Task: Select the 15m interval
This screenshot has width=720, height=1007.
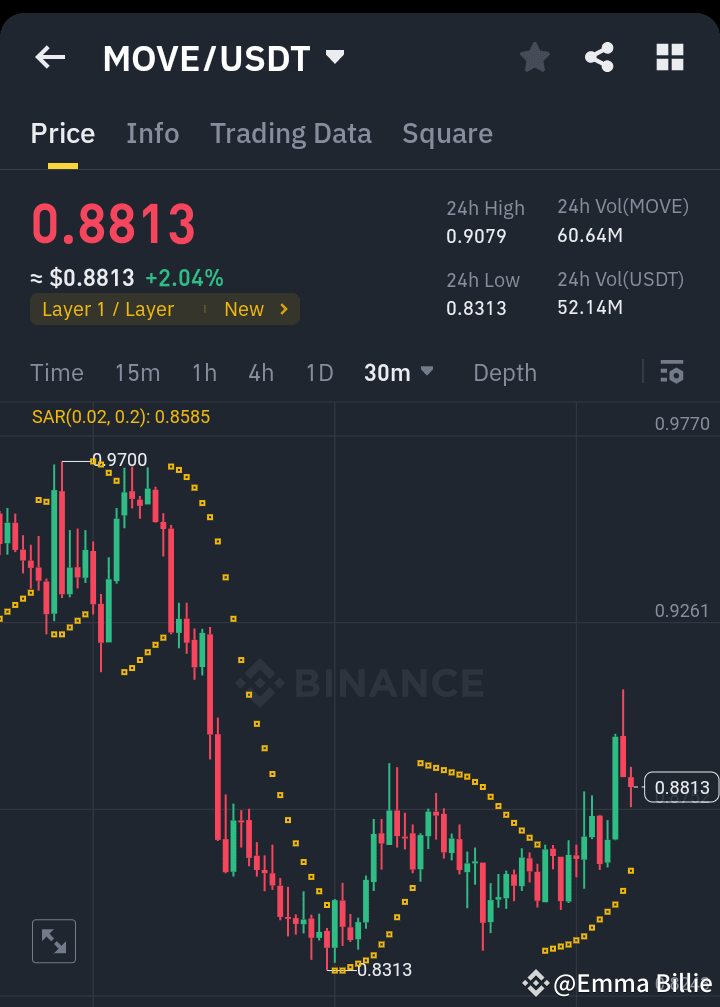Action: pyautogui.click(x=137, y=372)
